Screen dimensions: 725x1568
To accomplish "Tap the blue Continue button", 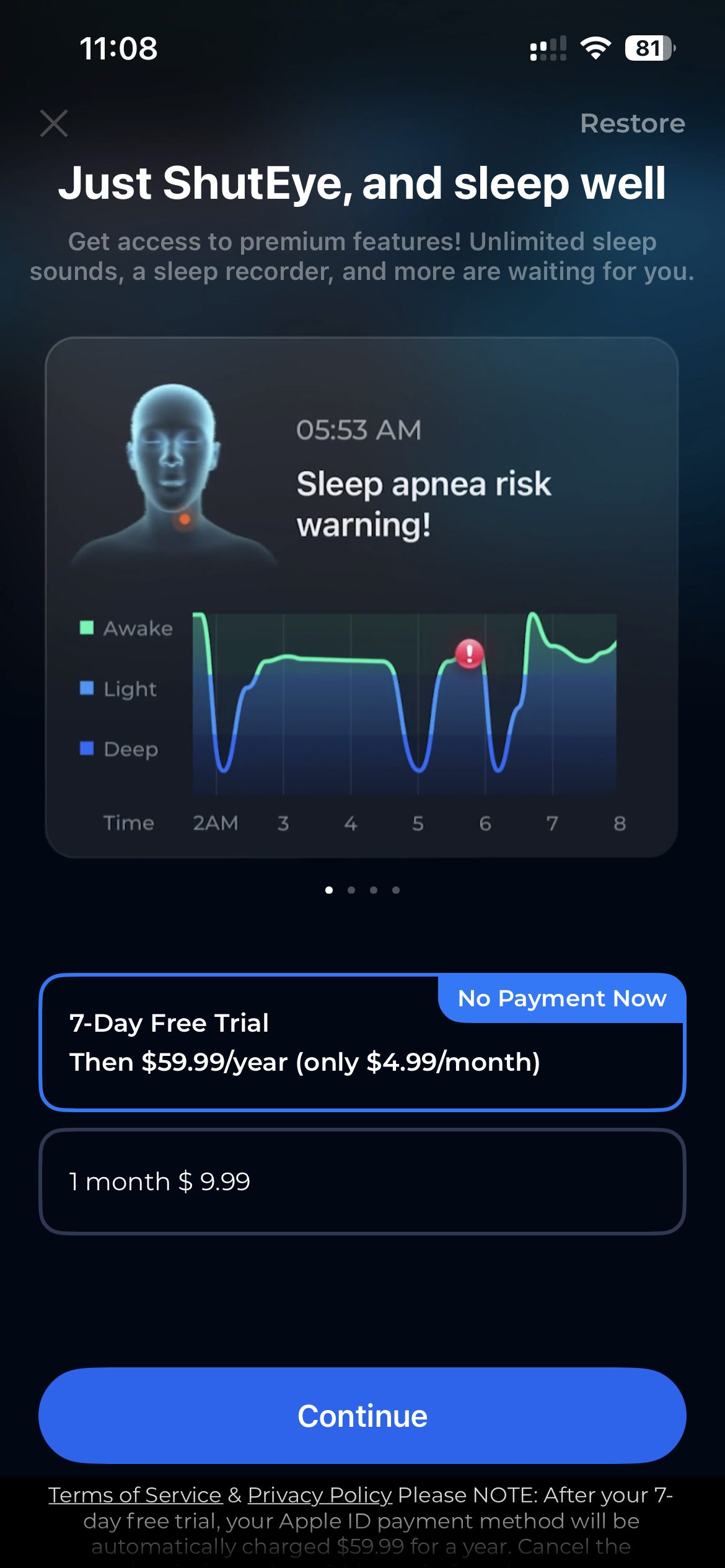I will (362, 1416).
